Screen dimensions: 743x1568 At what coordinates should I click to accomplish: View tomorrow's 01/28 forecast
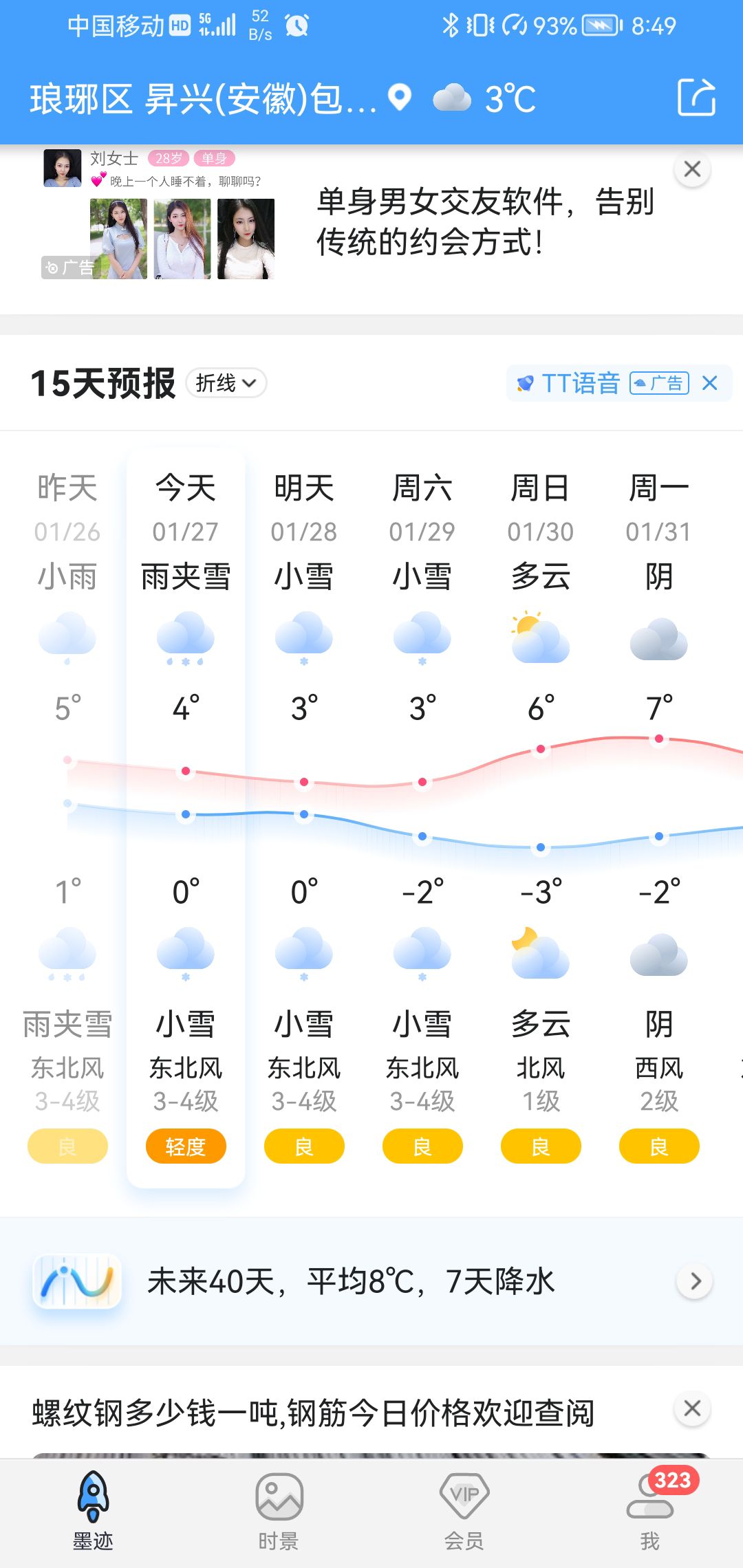[x=304, y=818]
